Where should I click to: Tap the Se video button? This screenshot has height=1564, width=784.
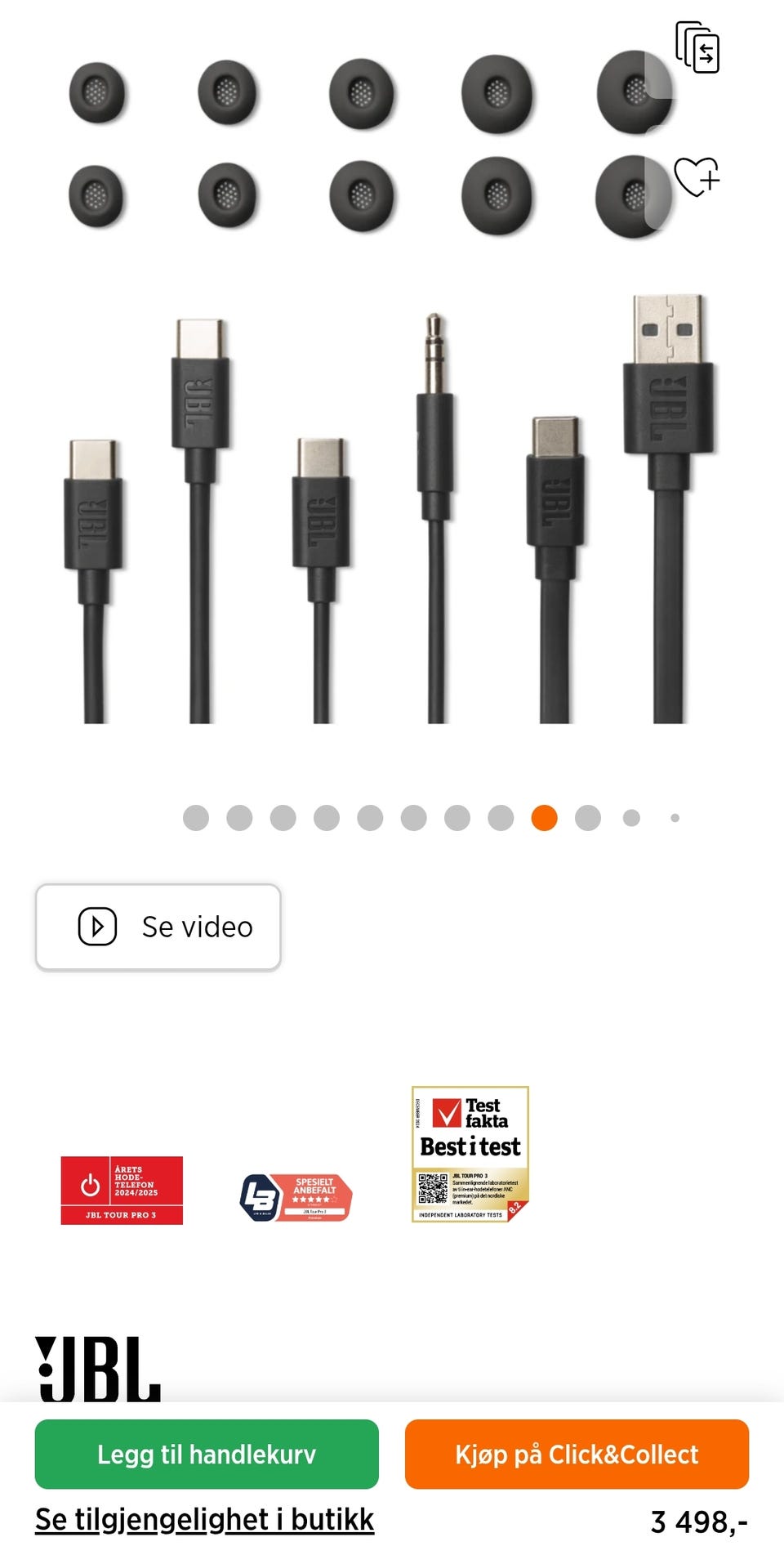158,927
